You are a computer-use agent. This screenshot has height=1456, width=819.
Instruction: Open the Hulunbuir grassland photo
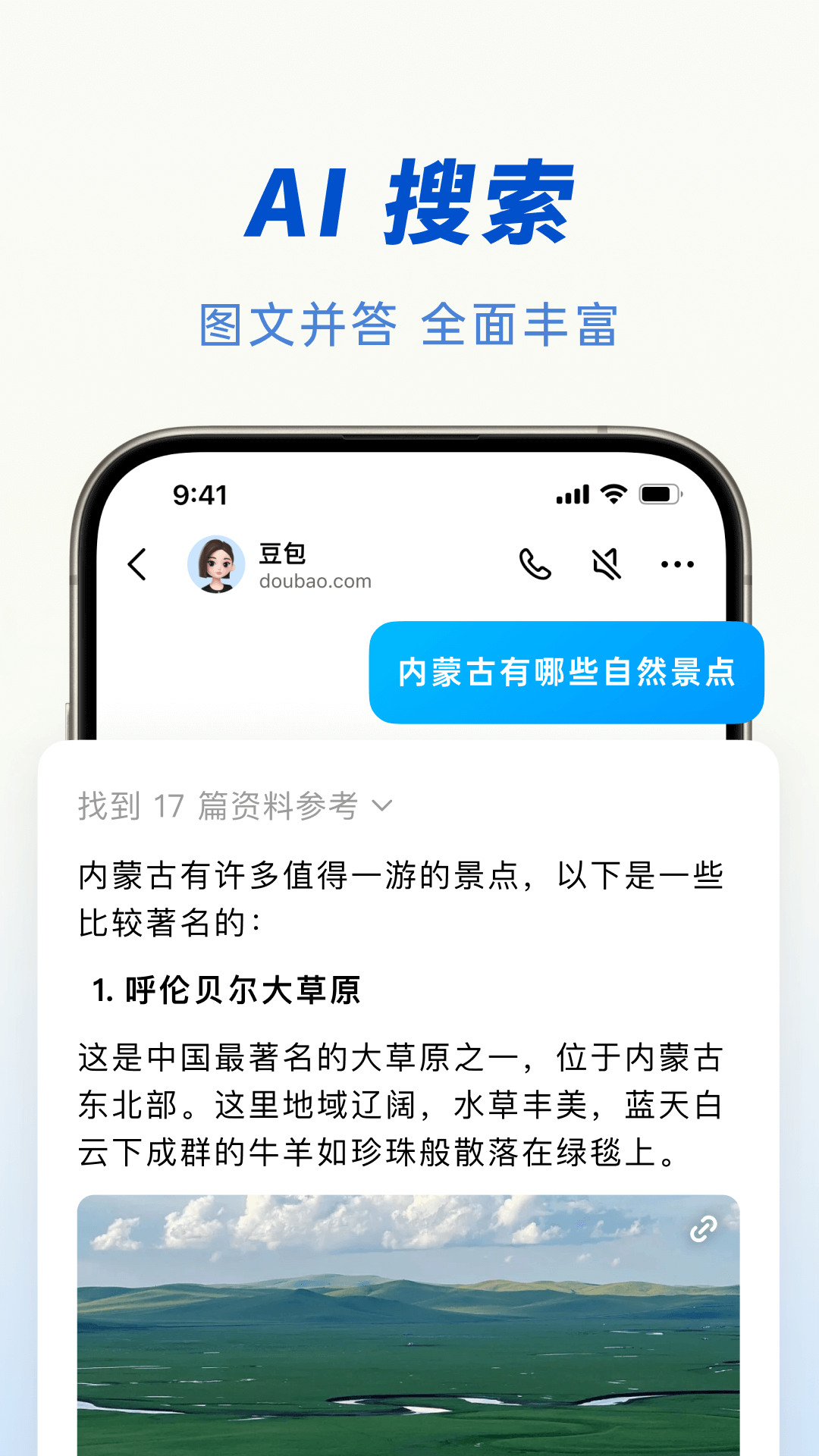click(409, 1327)
